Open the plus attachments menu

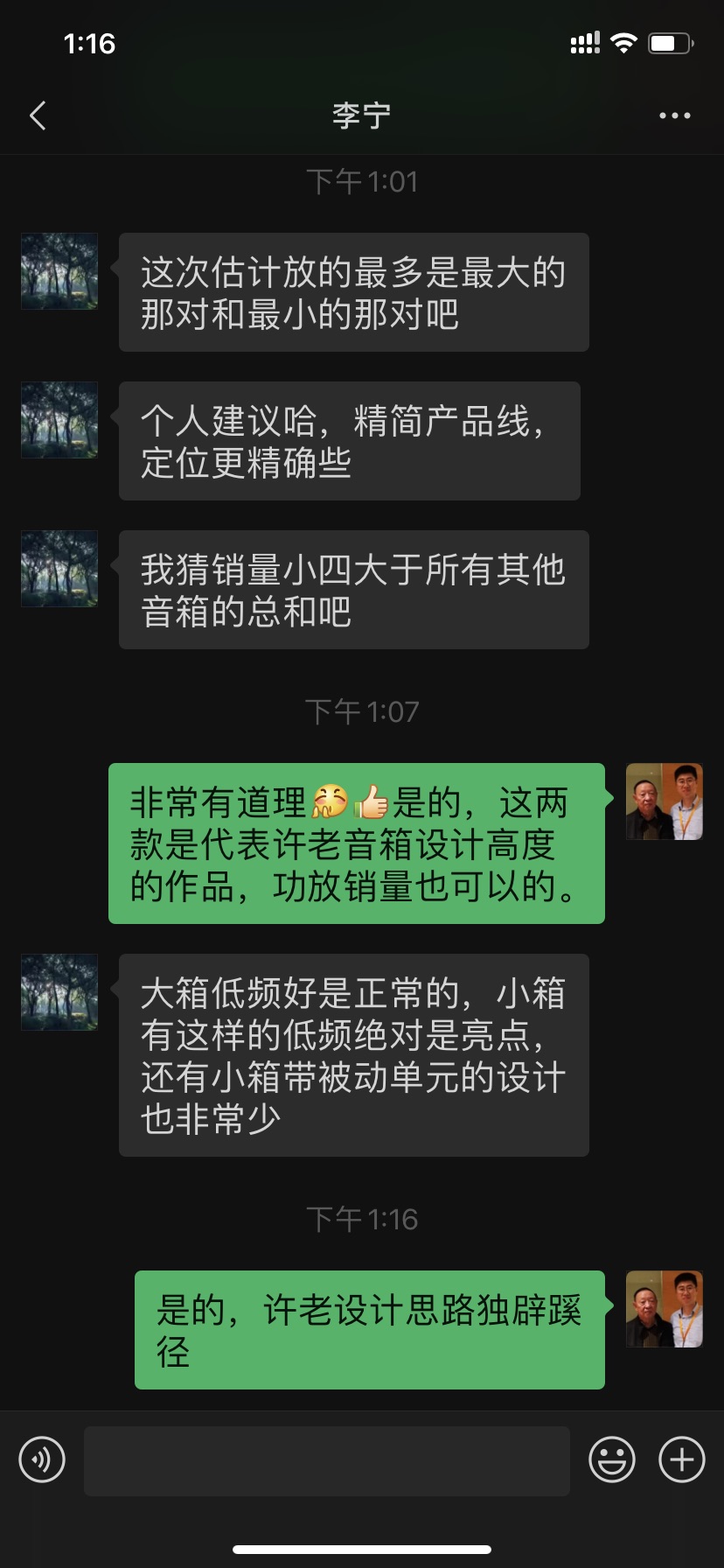(681, 1459)
